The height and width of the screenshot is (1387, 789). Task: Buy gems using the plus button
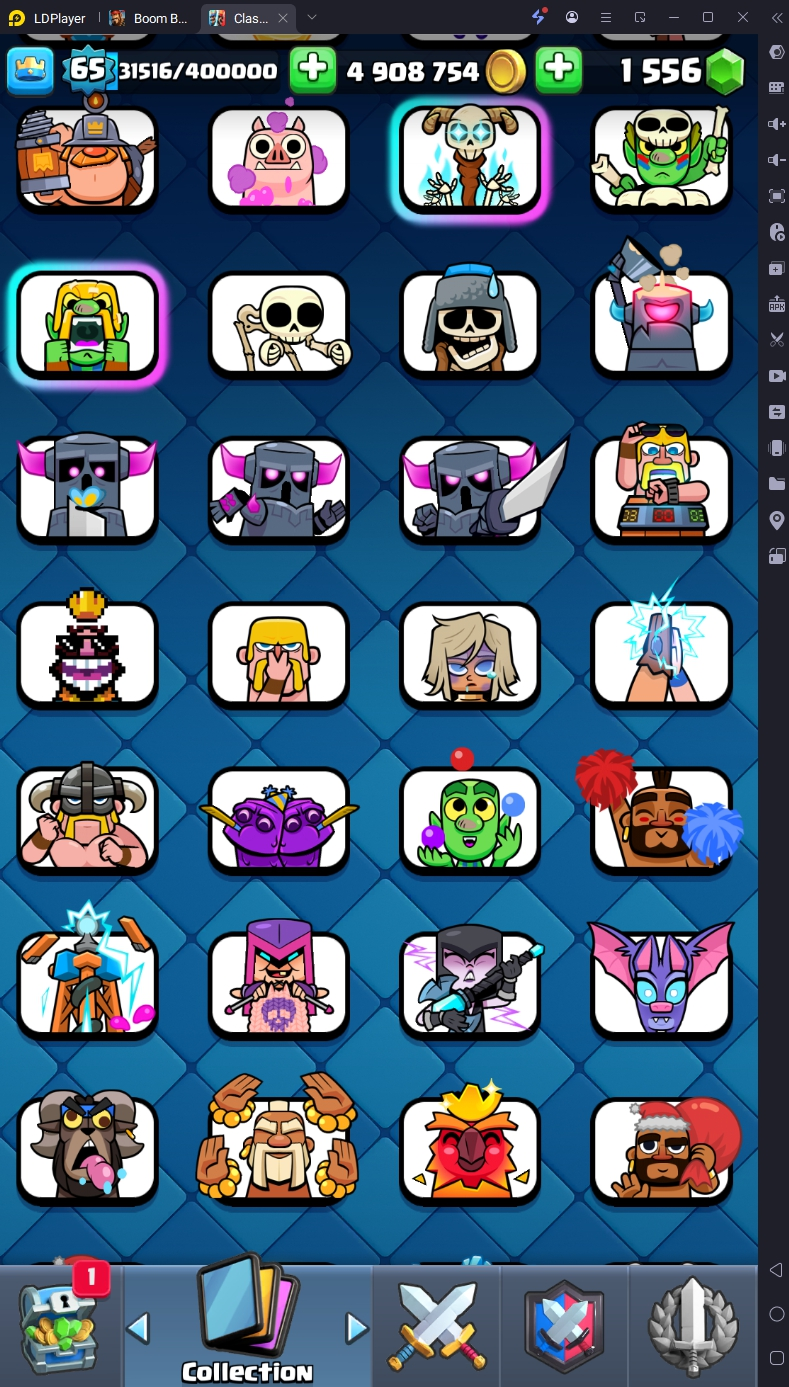click(559, 70)
